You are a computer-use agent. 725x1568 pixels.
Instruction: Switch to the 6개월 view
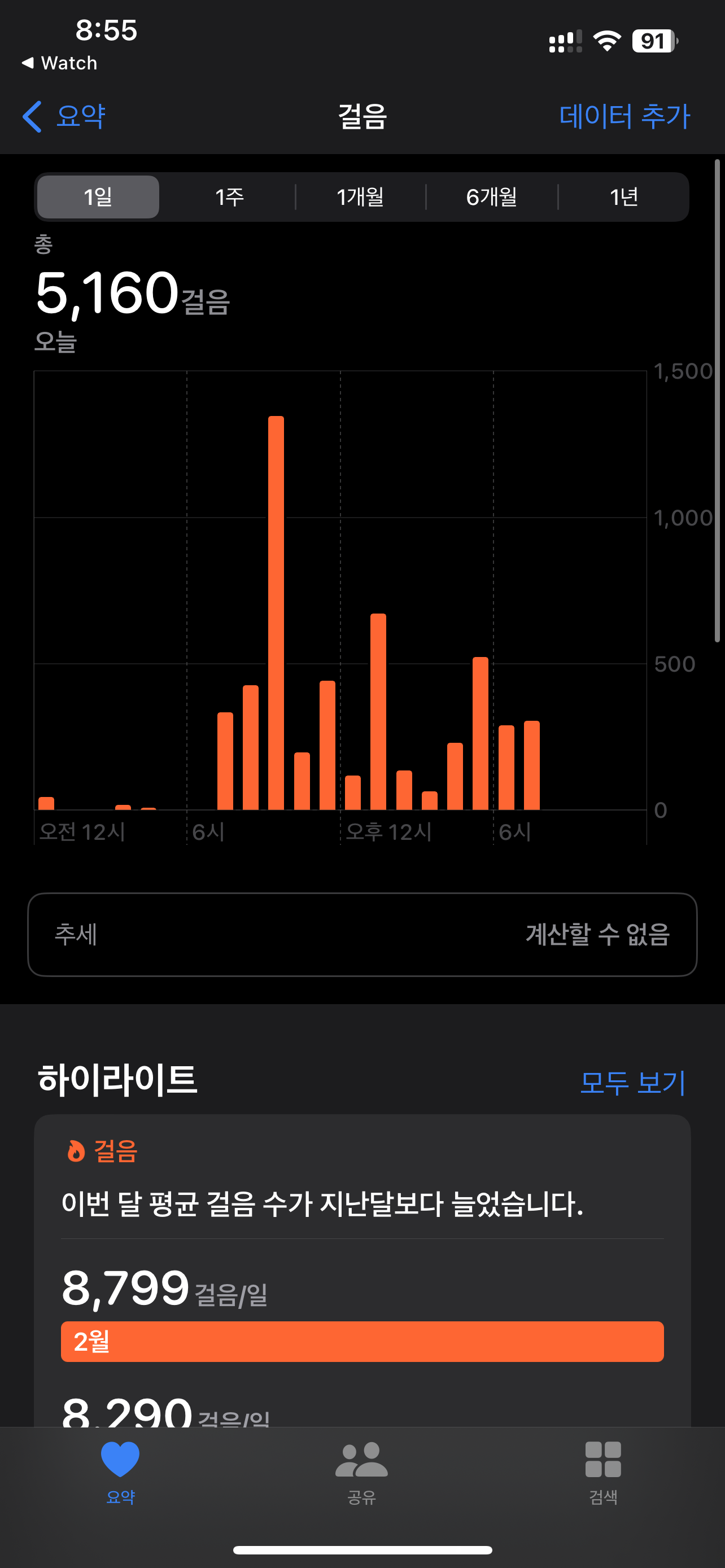click(x=491, y=196)
